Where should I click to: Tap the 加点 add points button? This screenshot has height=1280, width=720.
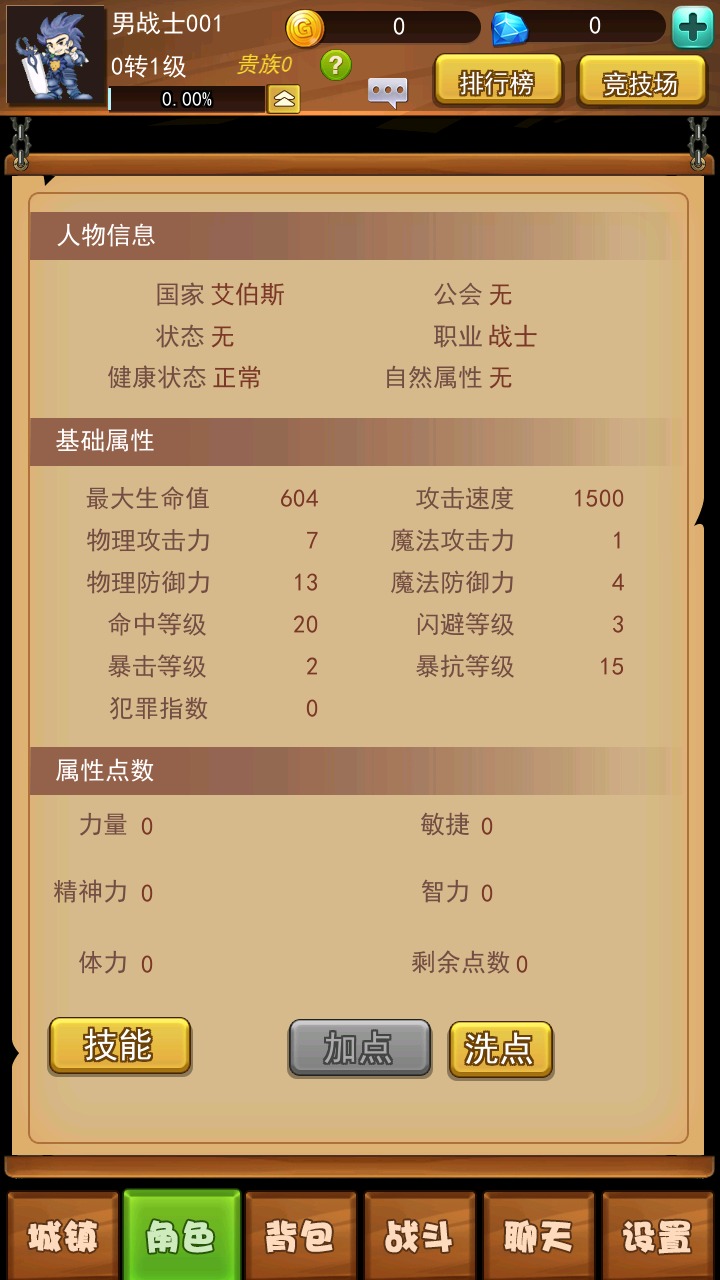tap(359, 1048)
